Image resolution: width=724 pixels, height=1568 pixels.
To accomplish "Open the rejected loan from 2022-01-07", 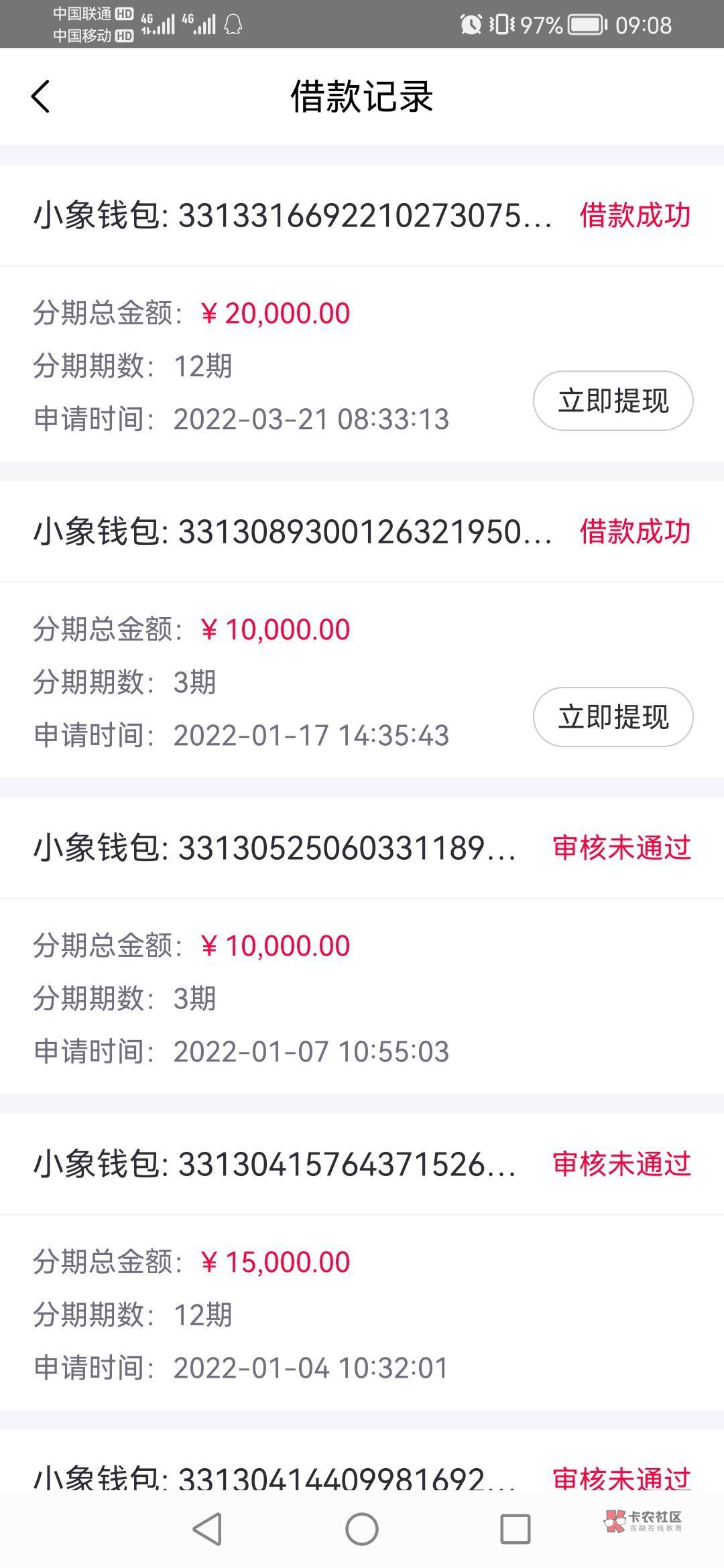I will point(362,945).
